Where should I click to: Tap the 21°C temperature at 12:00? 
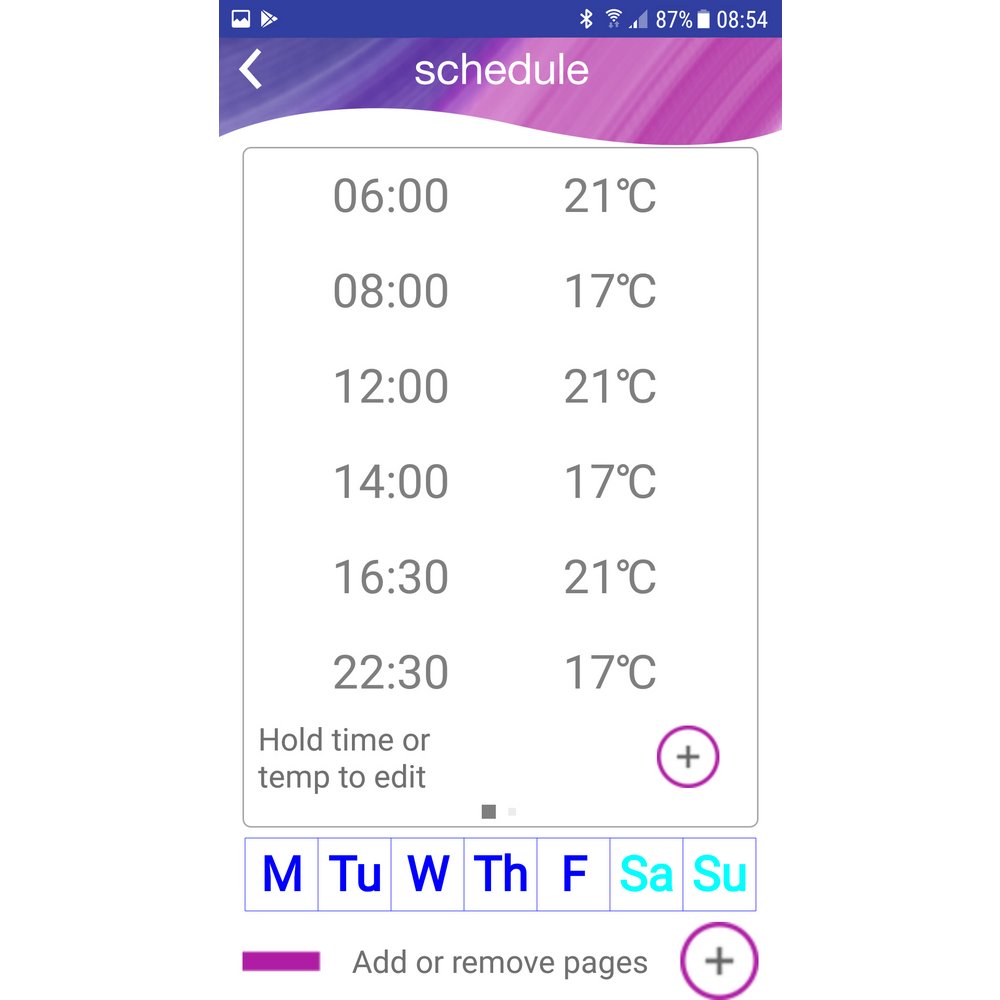coord(610,387)
